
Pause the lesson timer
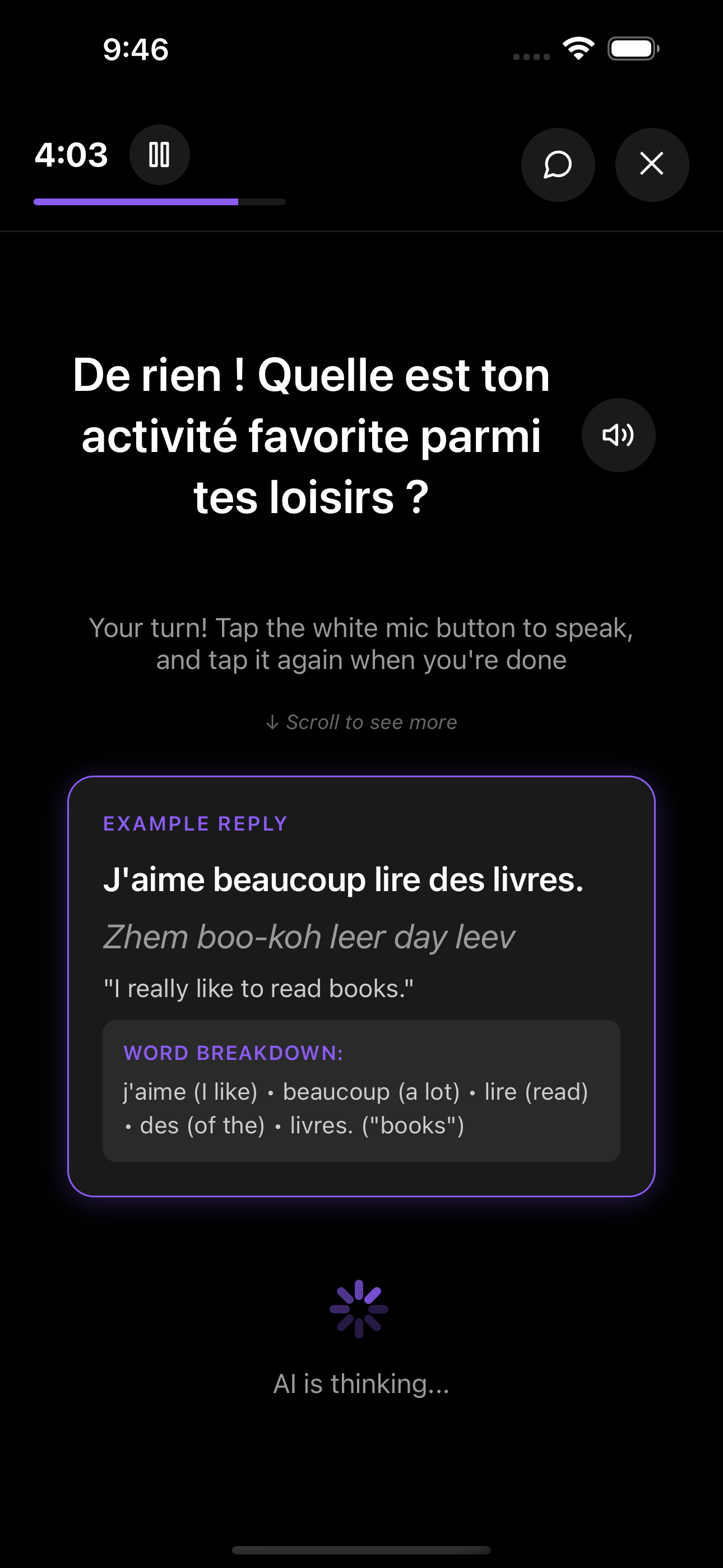159,155
